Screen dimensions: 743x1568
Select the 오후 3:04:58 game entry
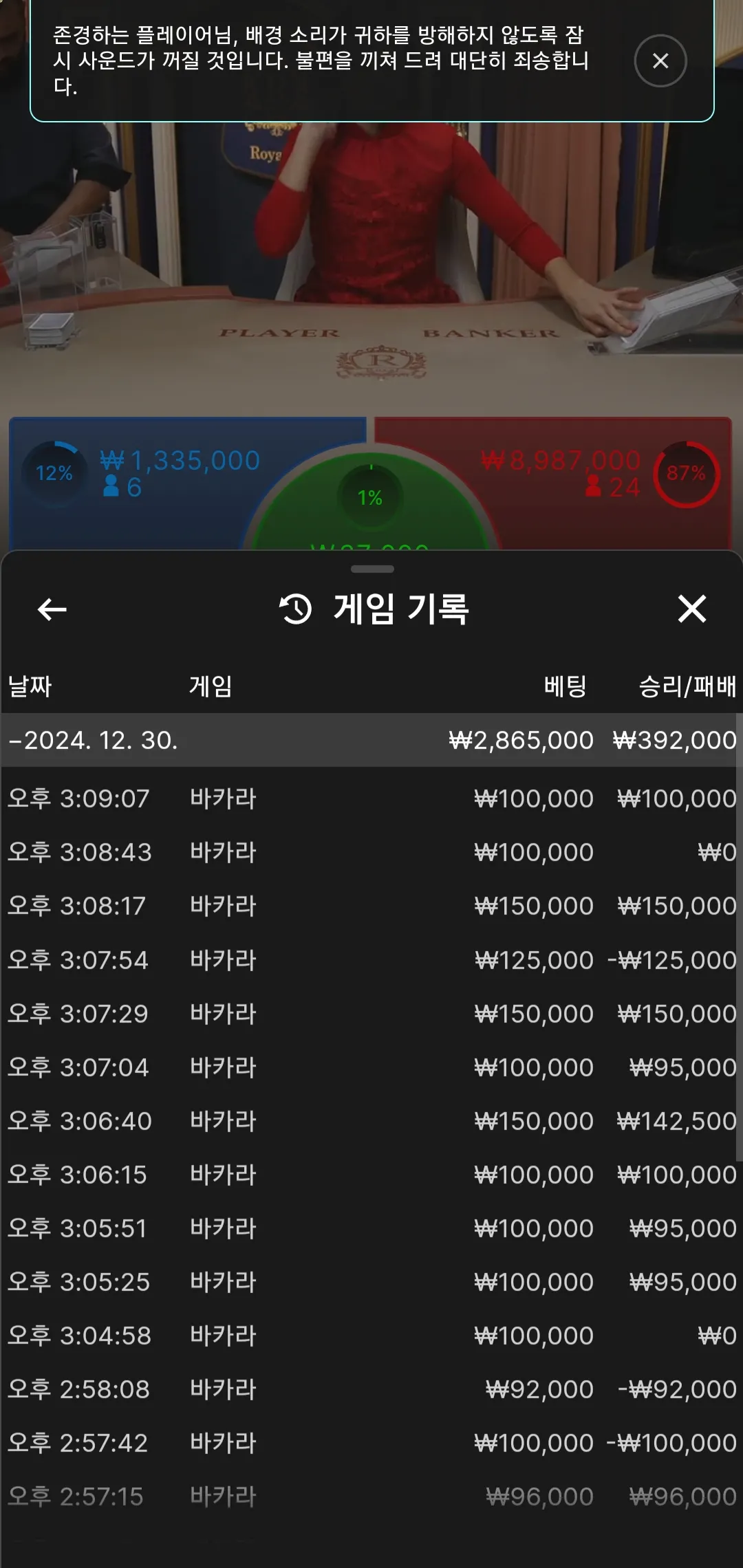371,1336
